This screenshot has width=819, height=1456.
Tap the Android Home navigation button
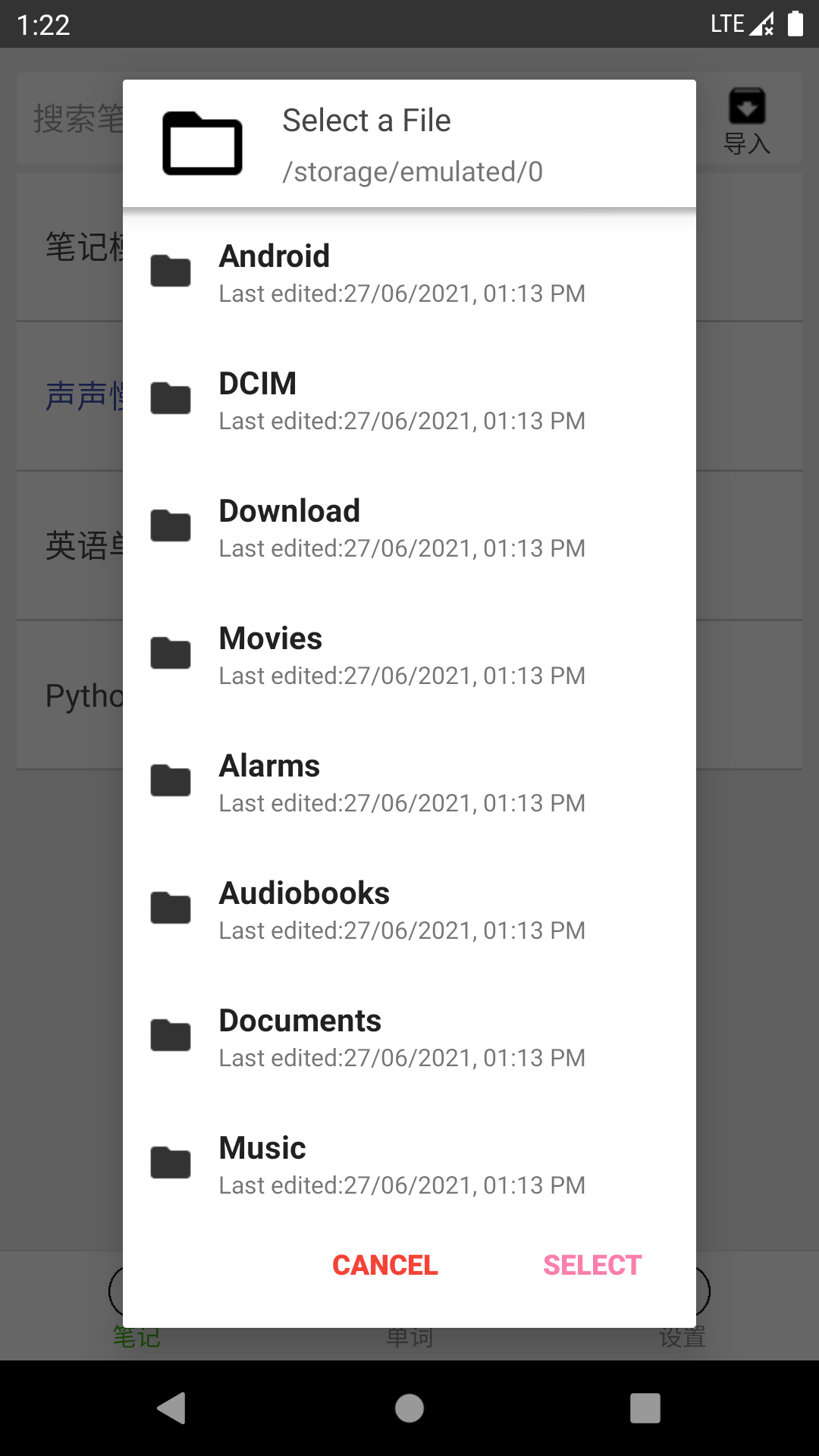[x=409, y=1409]
